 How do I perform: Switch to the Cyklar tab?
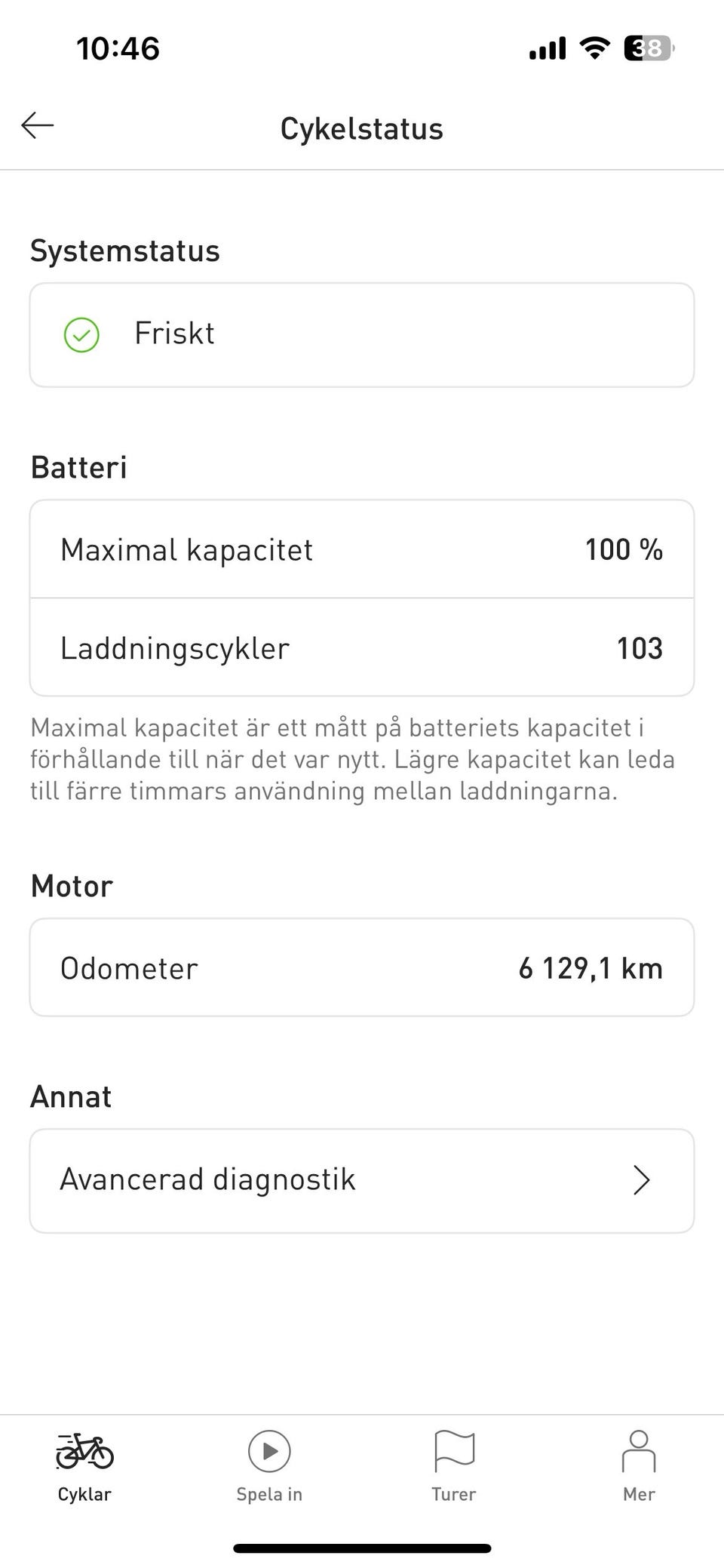point(84,1466)
